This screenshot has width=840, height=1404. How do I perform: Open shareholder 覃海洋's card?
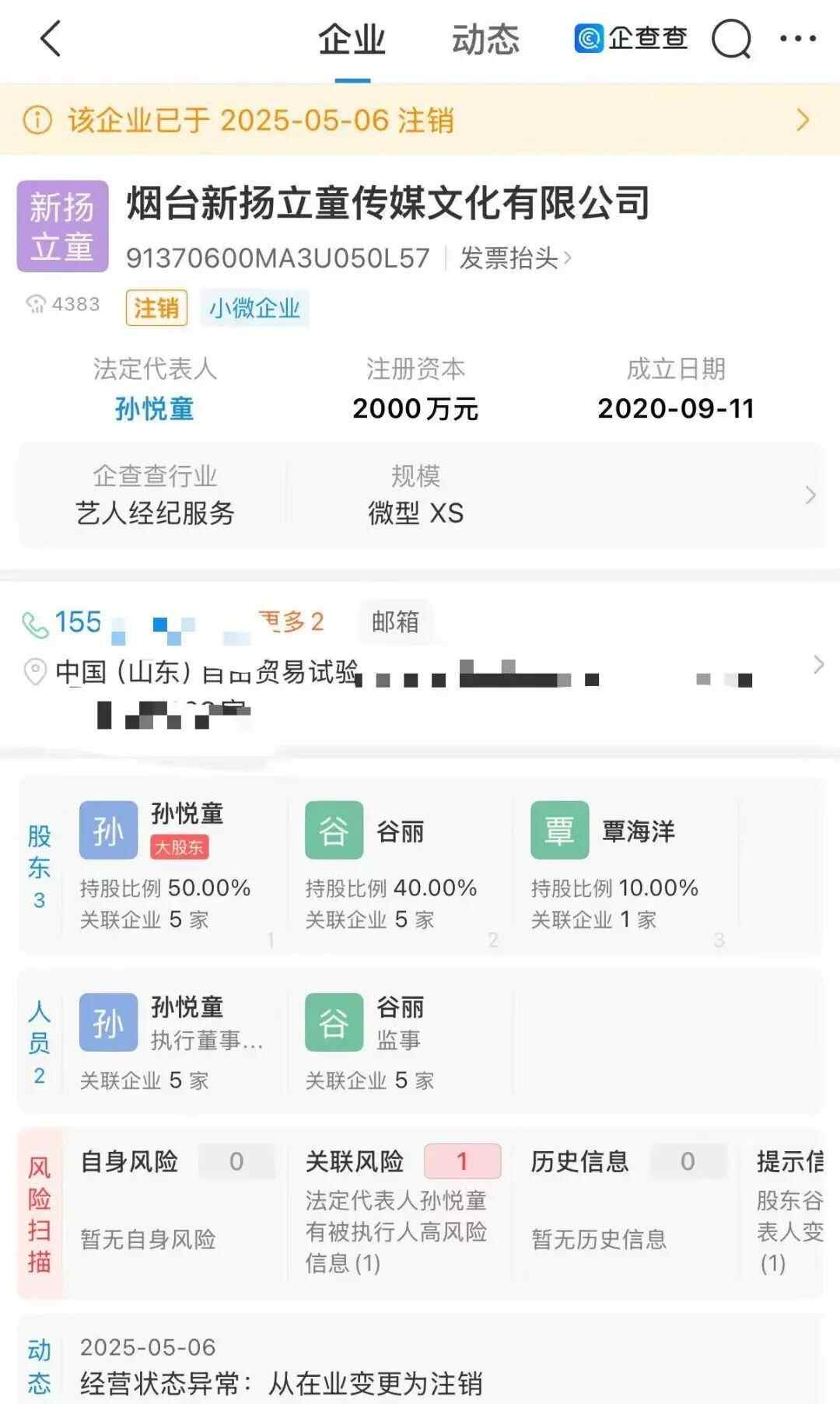click(x=616, y=865)
